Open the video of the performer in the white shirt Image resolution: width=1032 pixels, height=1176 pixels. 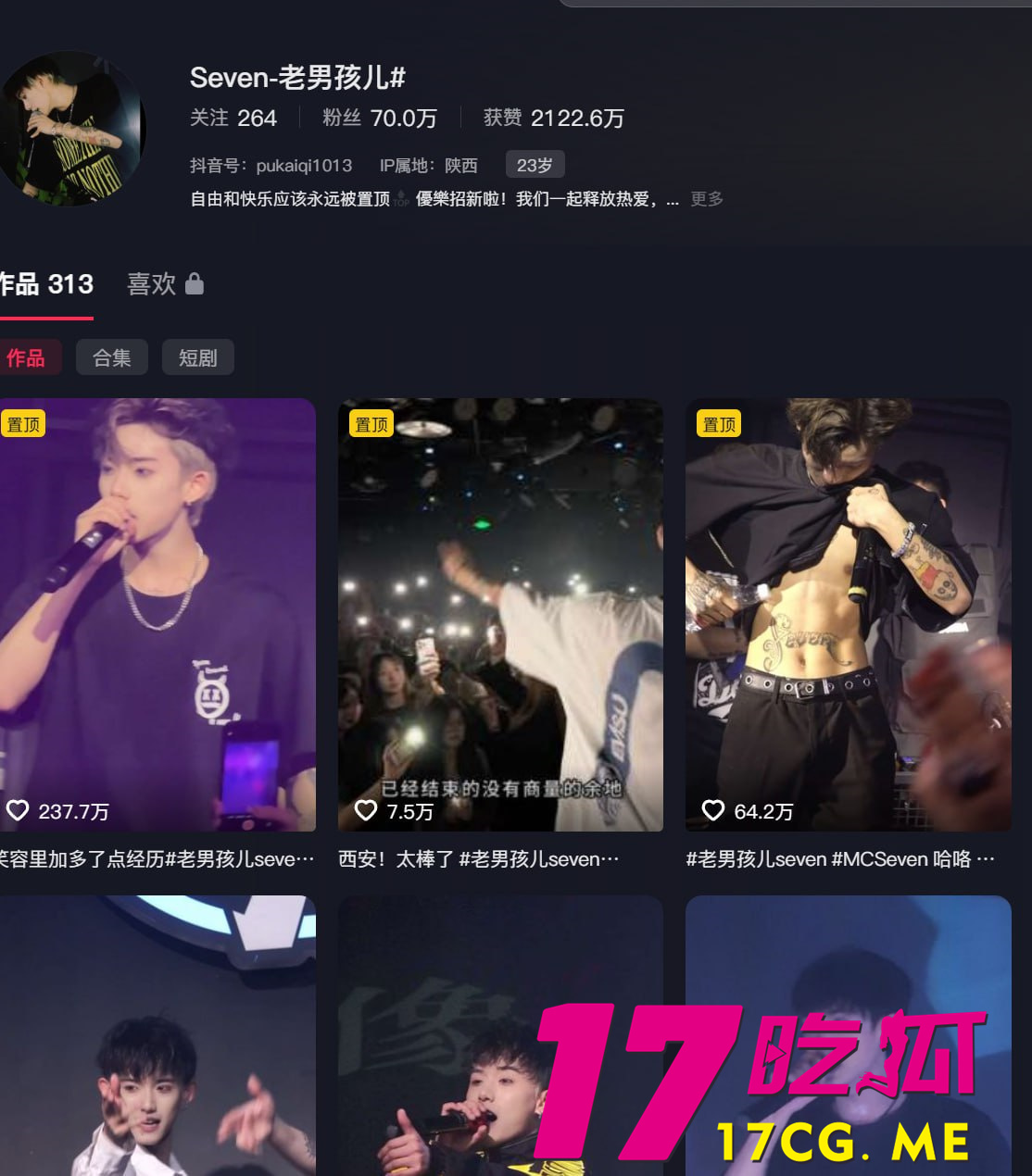[156, 1037]
